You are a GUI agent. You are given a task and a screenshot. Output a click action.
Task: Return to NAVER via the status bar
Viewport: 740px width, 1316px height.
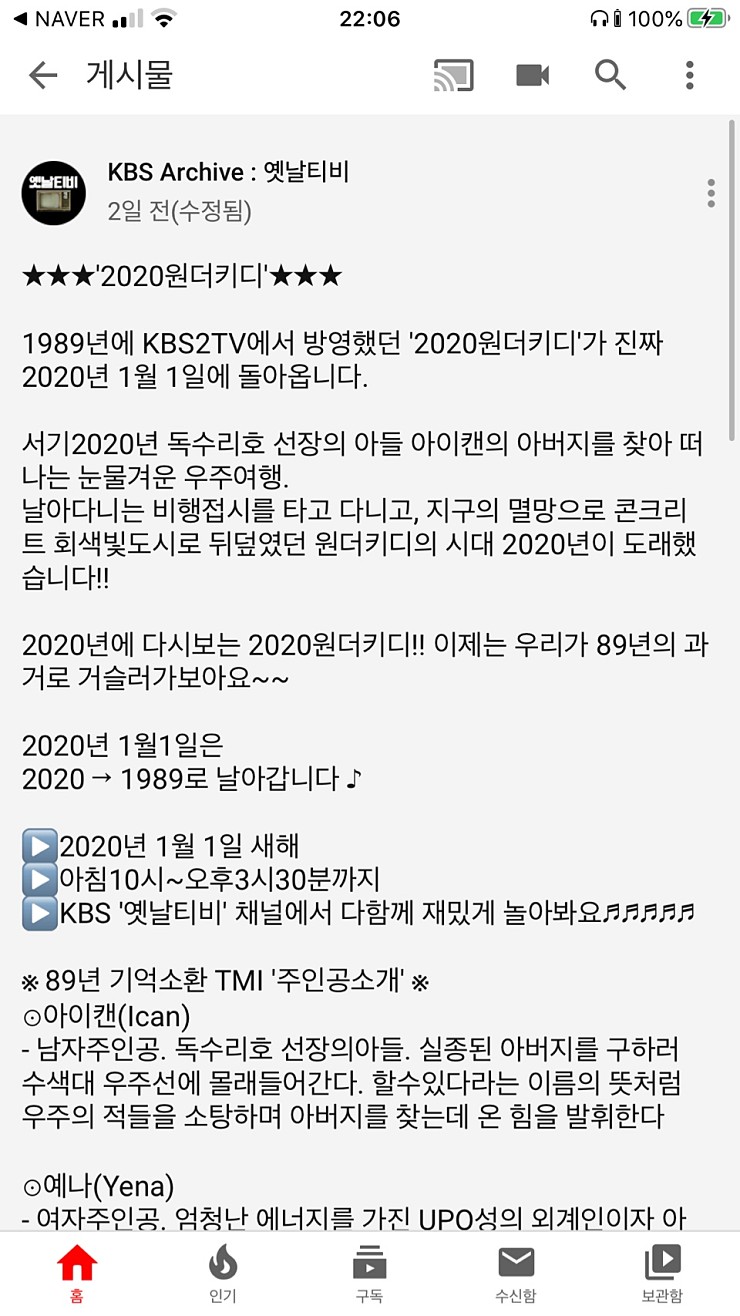click(58, 19)
